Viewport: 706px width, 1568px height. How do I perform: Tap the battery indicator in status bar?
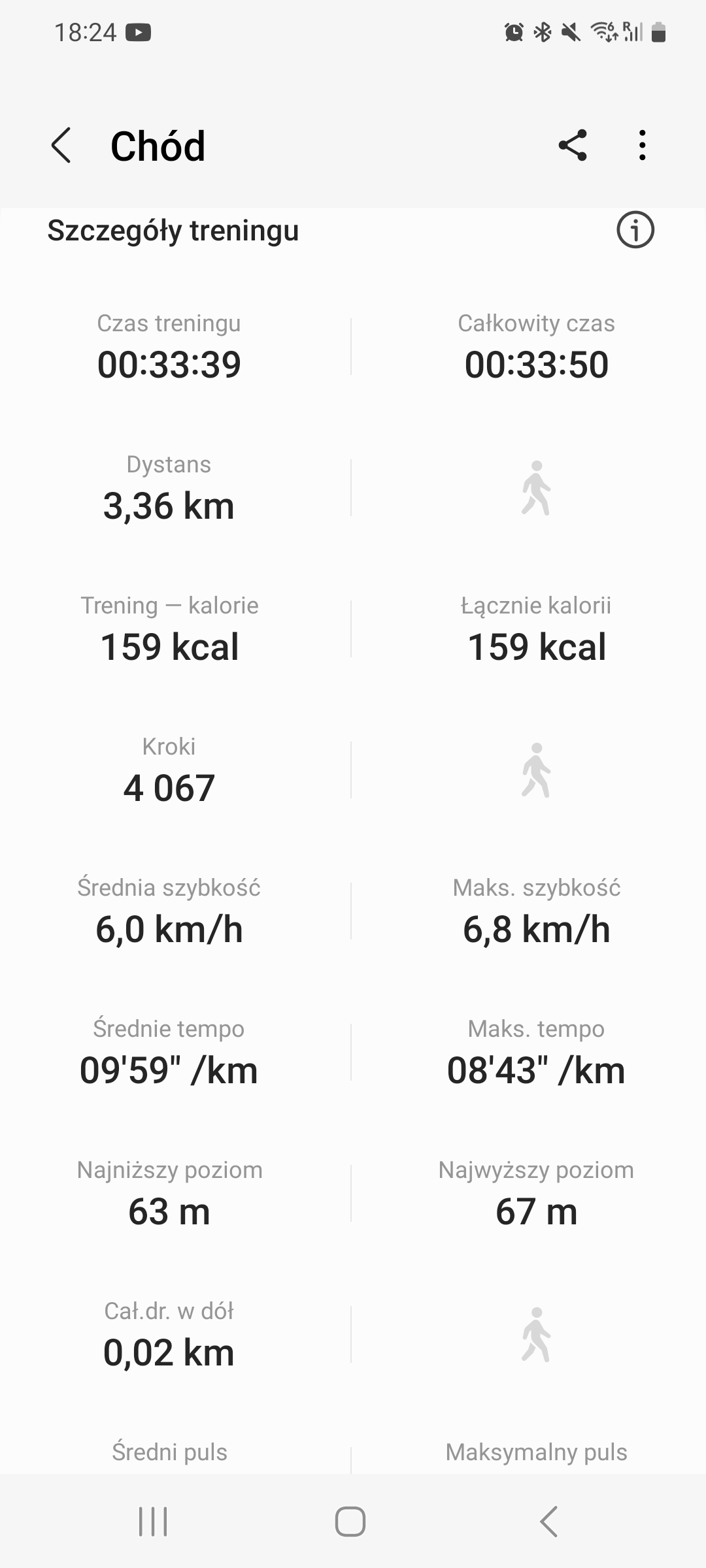(x=659, y=31)
